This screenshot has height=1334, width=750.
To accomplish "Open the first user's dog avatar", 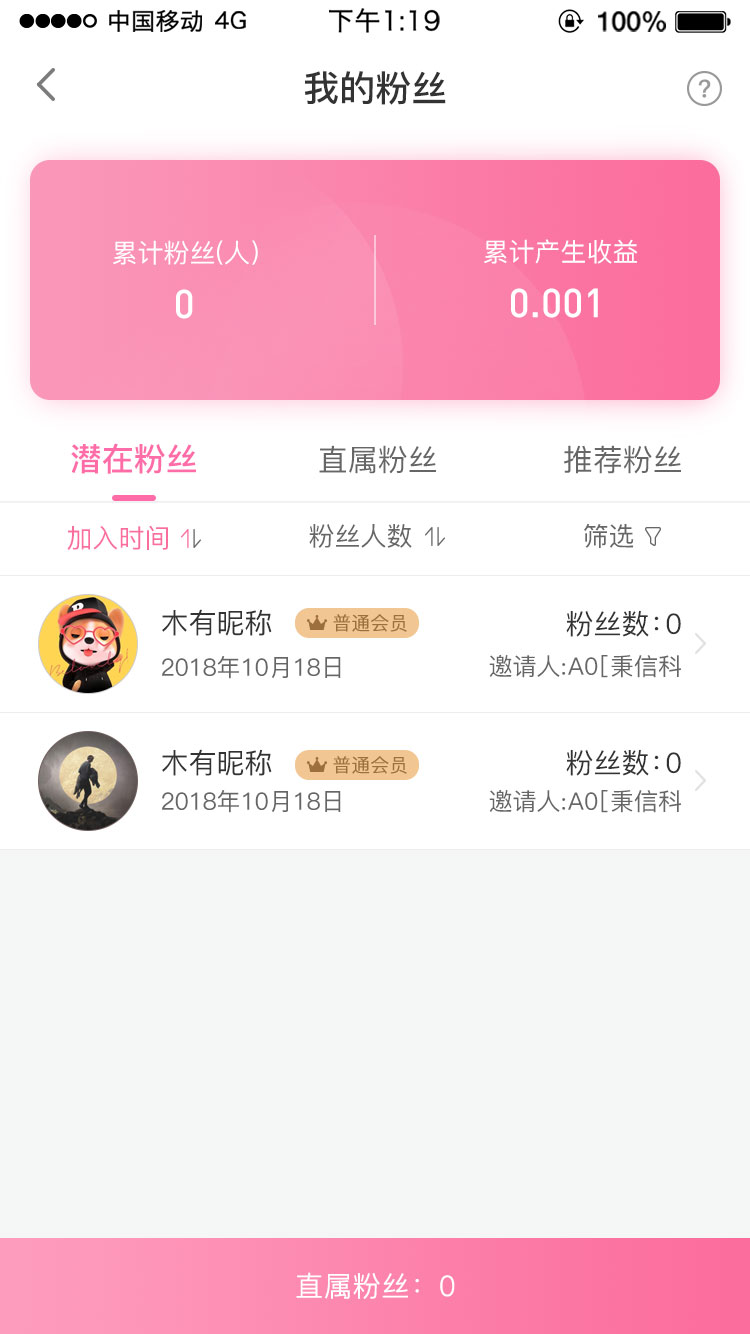I will coord(88,643).
